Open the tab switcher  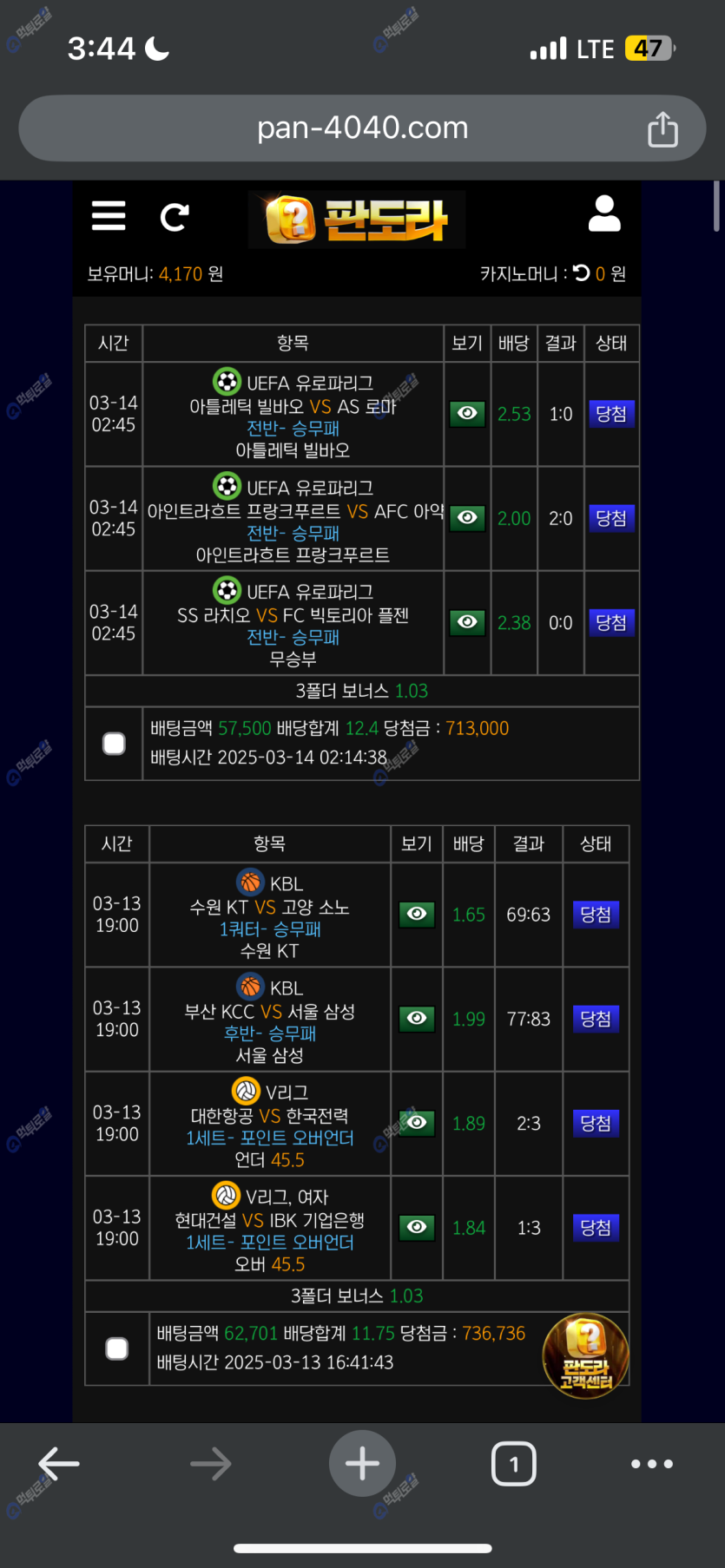pos(514,1464)
